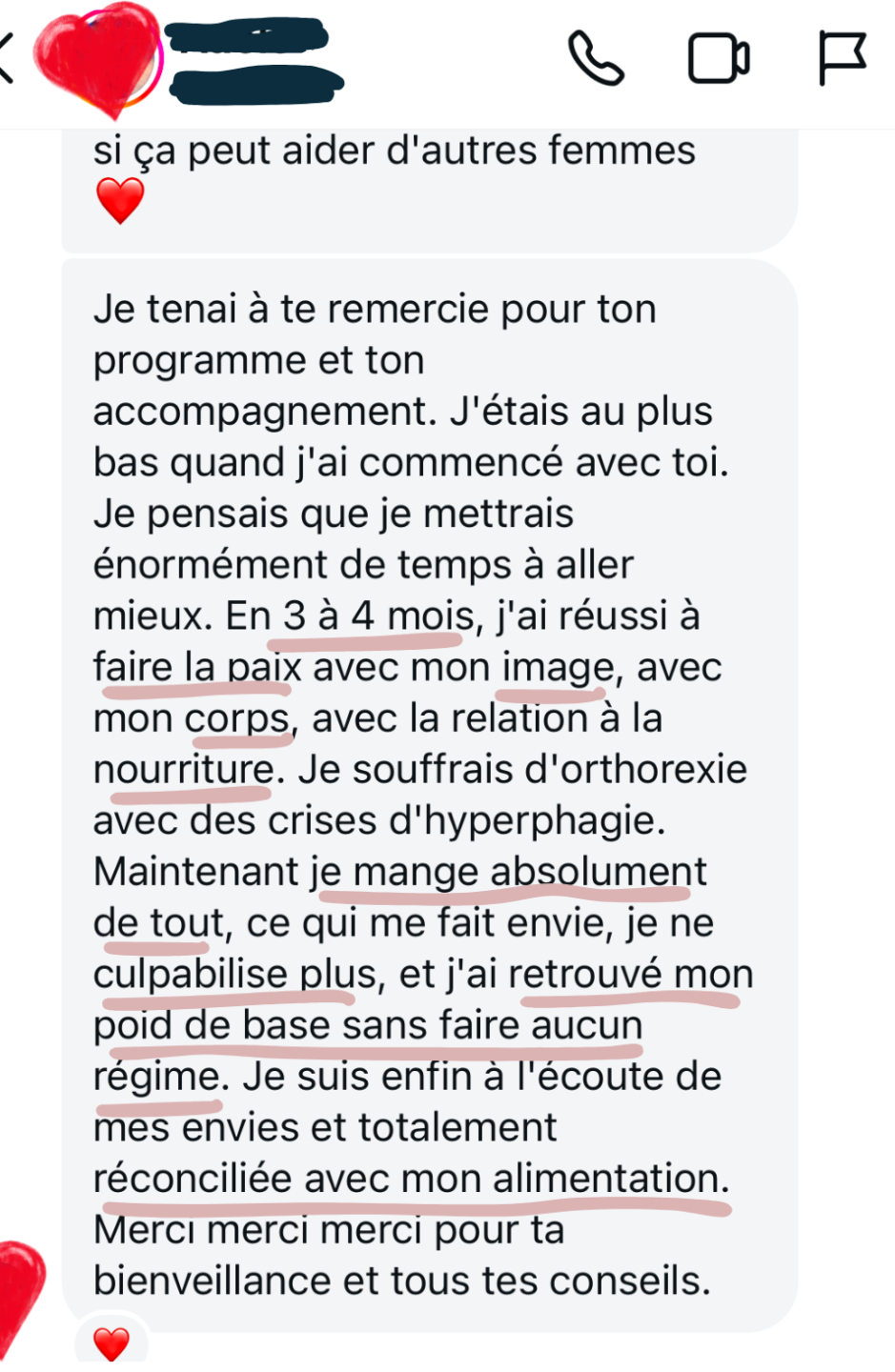895x1372 pixels.
Task: Open the flag icon options
Action: [x=843, y=58]
